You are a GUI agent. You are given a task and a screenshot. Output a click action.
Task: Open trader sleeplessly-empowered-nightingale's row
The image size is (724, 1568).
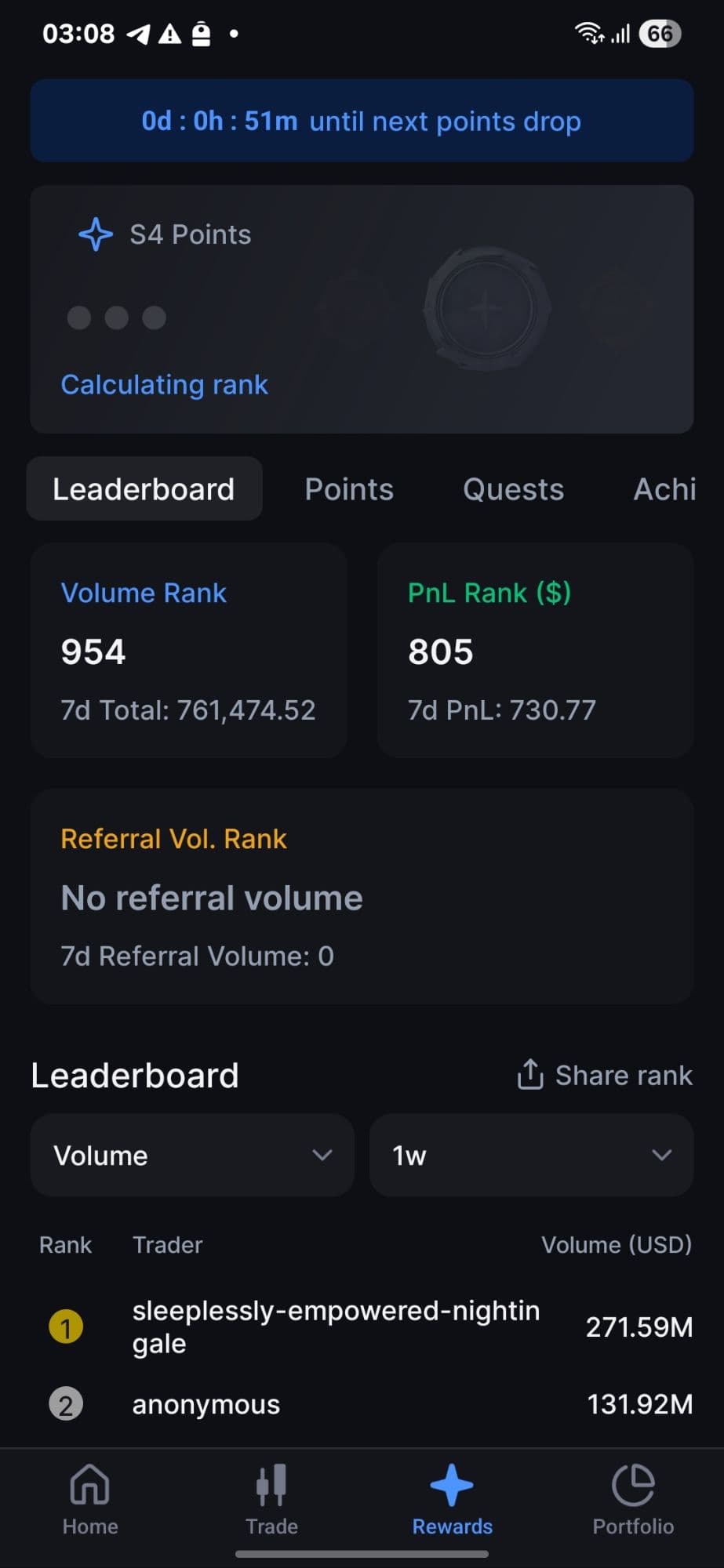point(336,1327)
